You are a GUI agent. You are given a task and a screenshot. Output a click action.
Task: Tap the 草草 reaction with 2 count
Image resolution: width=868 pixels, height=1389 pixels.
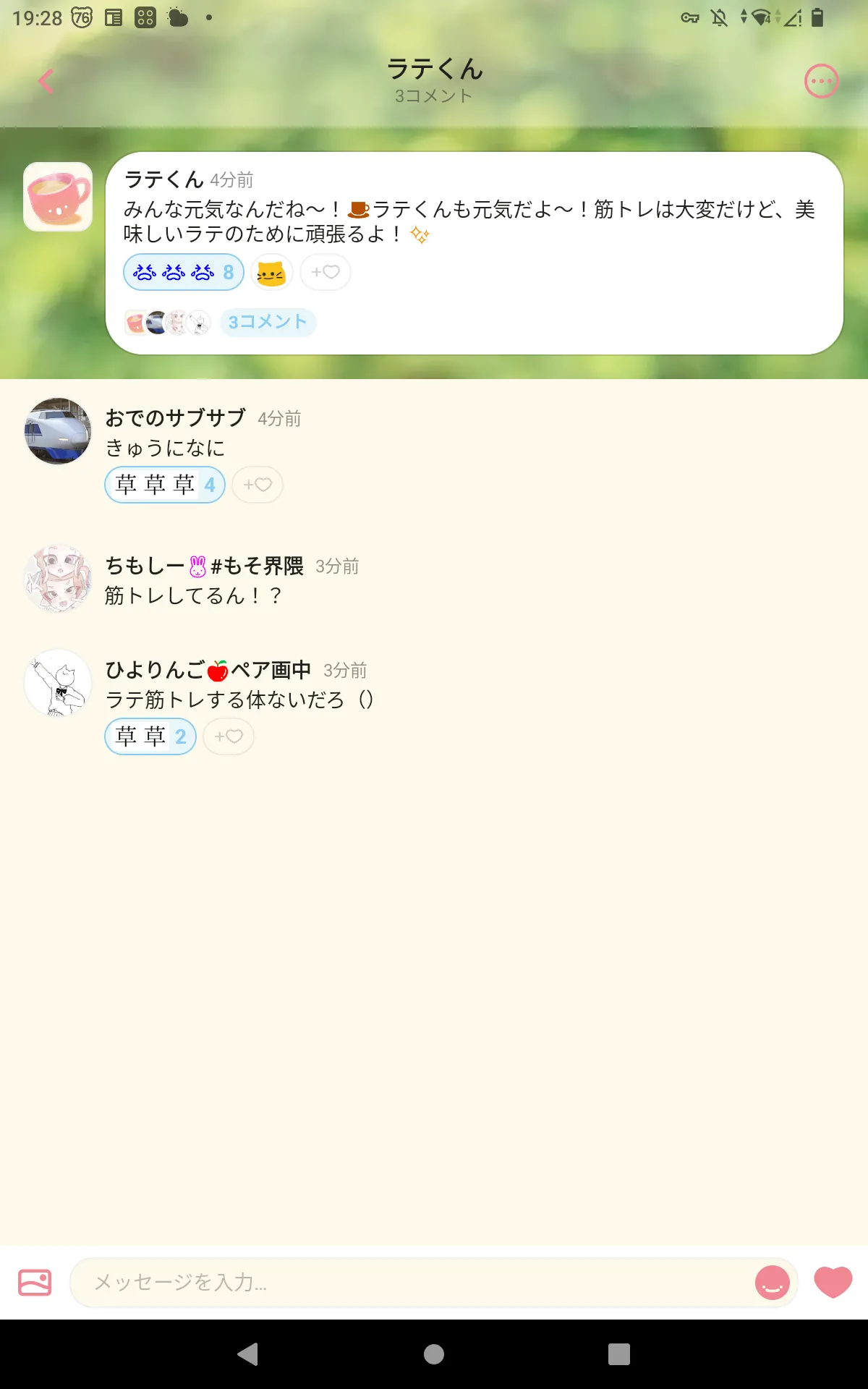150,736
